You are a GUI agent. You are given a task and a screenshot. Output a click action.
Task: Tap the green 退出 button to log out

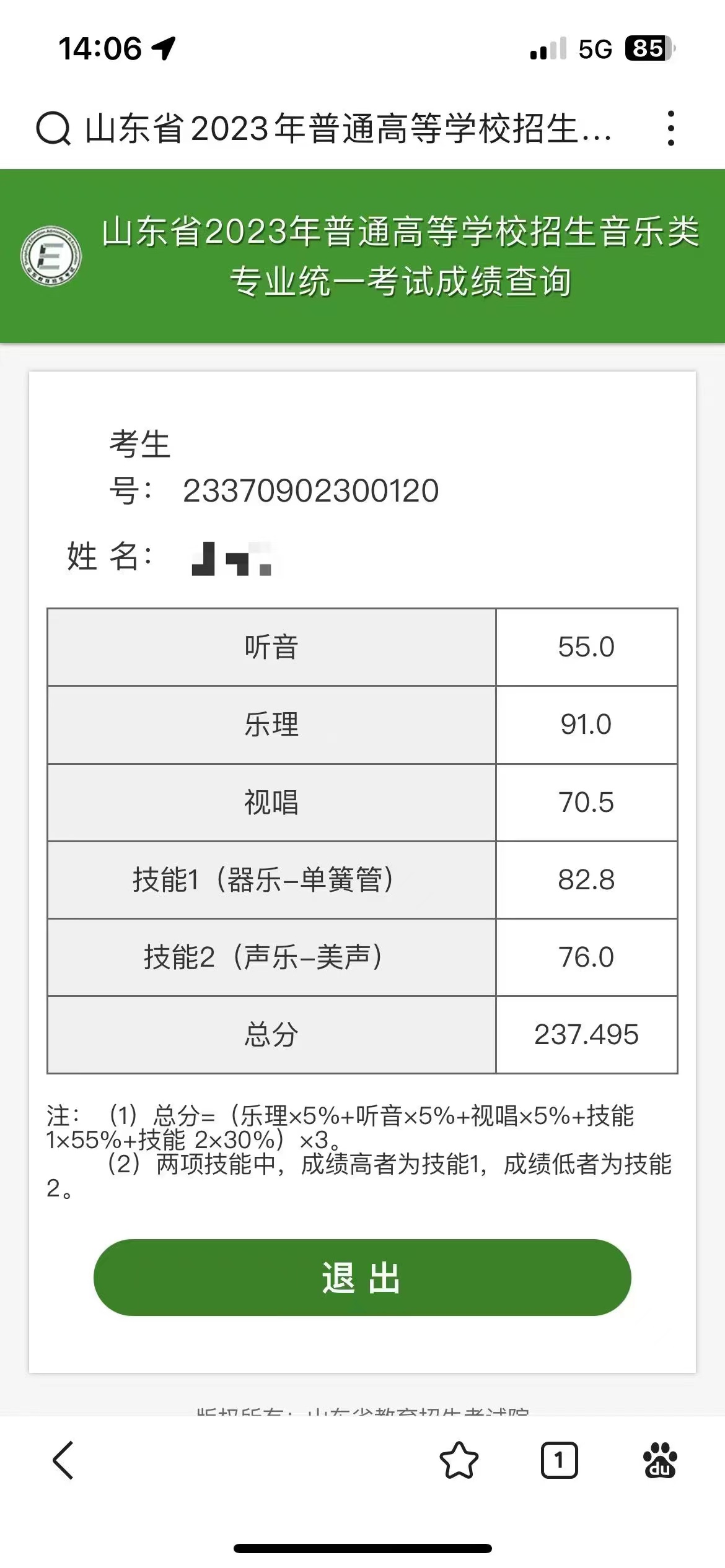362,1278
